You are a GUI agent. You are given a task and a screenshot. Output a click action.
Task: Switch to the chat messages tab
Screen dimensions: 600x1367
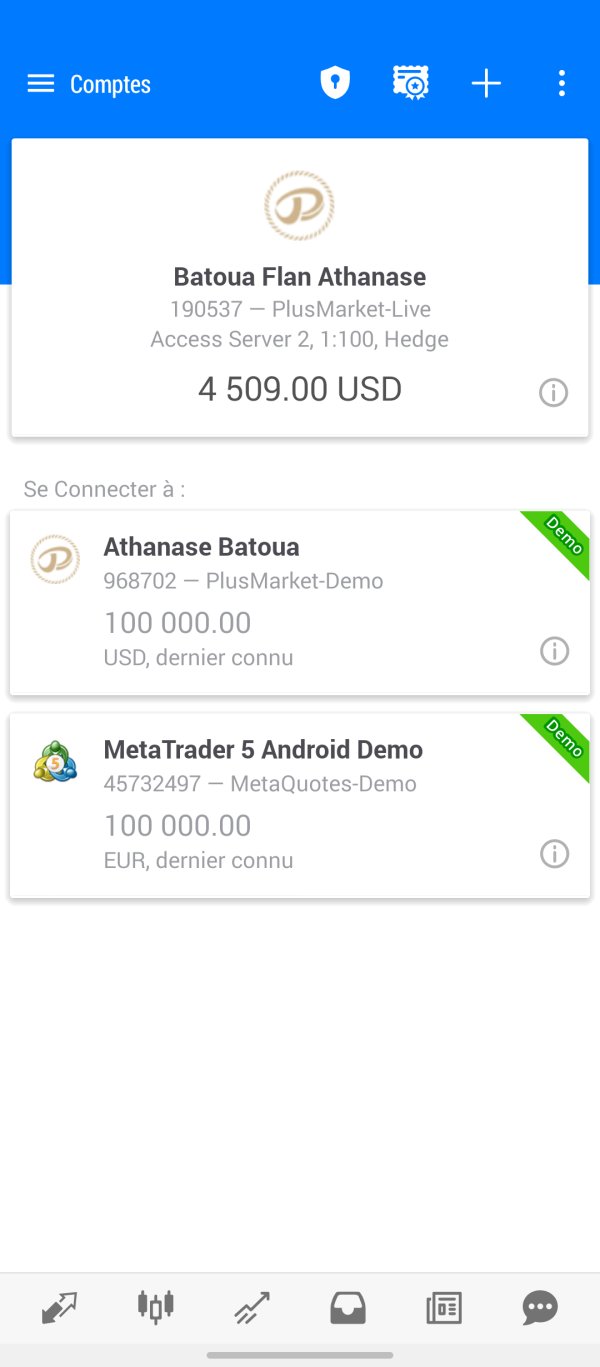click(540, 1307)
